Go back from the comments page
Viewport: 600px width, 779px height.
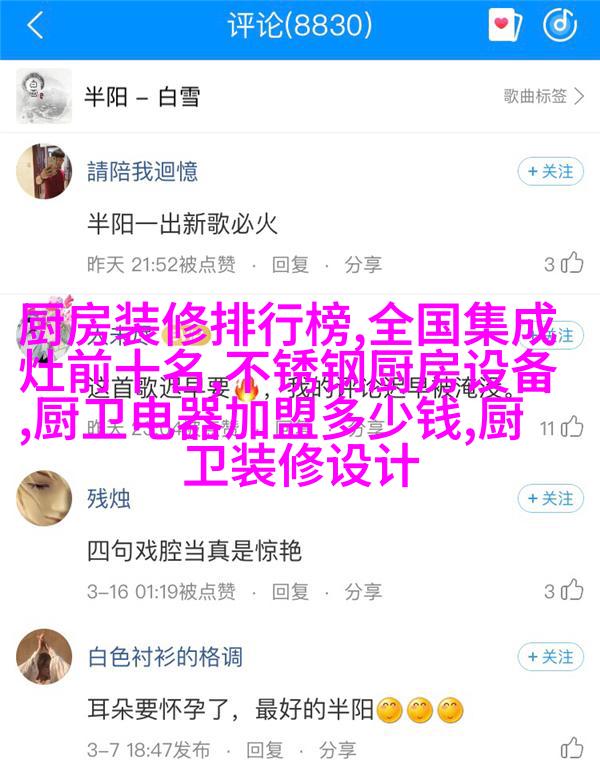[35, 27]
